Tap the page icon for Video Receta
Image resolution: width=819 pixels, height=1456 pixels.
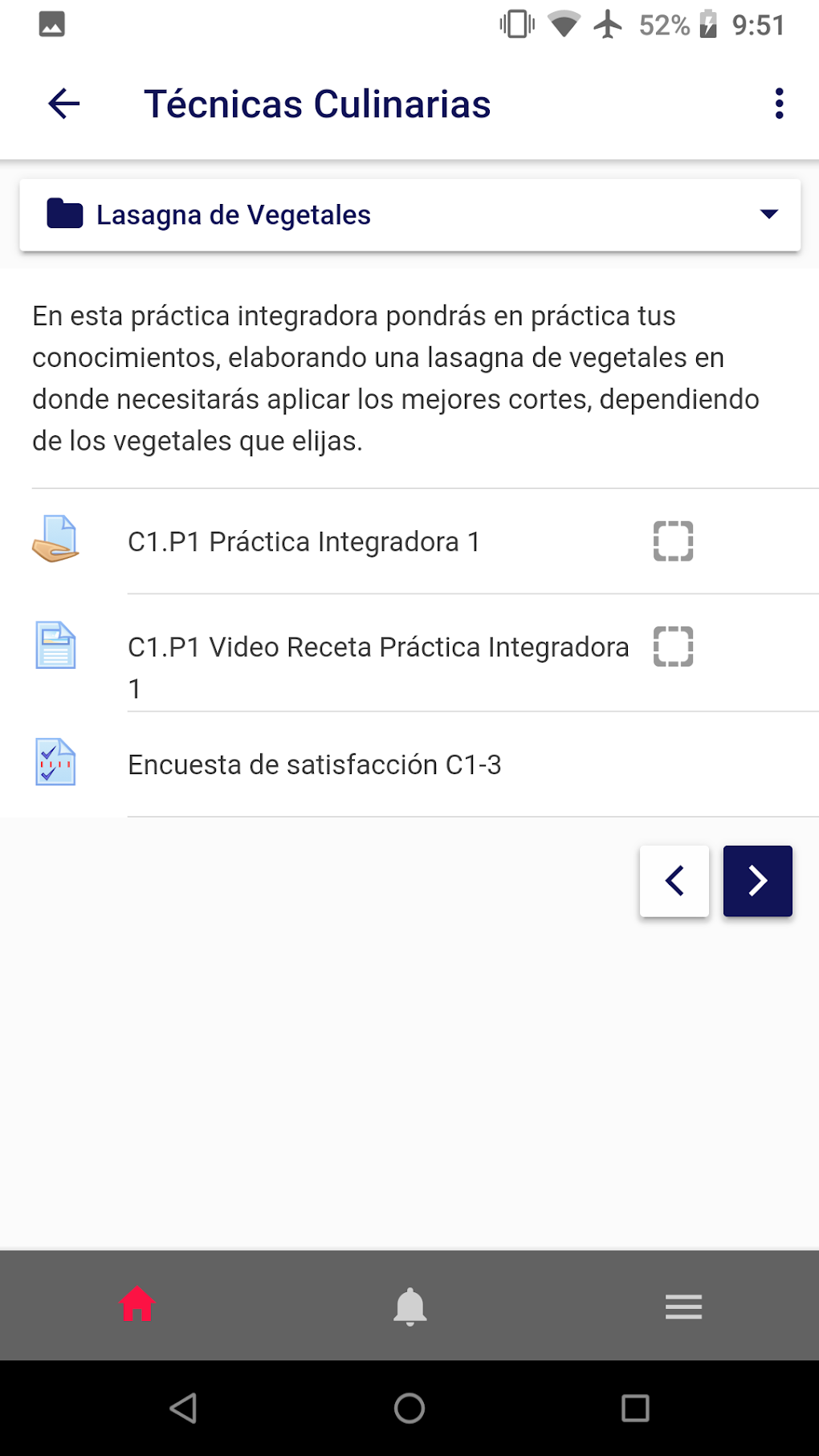click(x=56, y=645)
